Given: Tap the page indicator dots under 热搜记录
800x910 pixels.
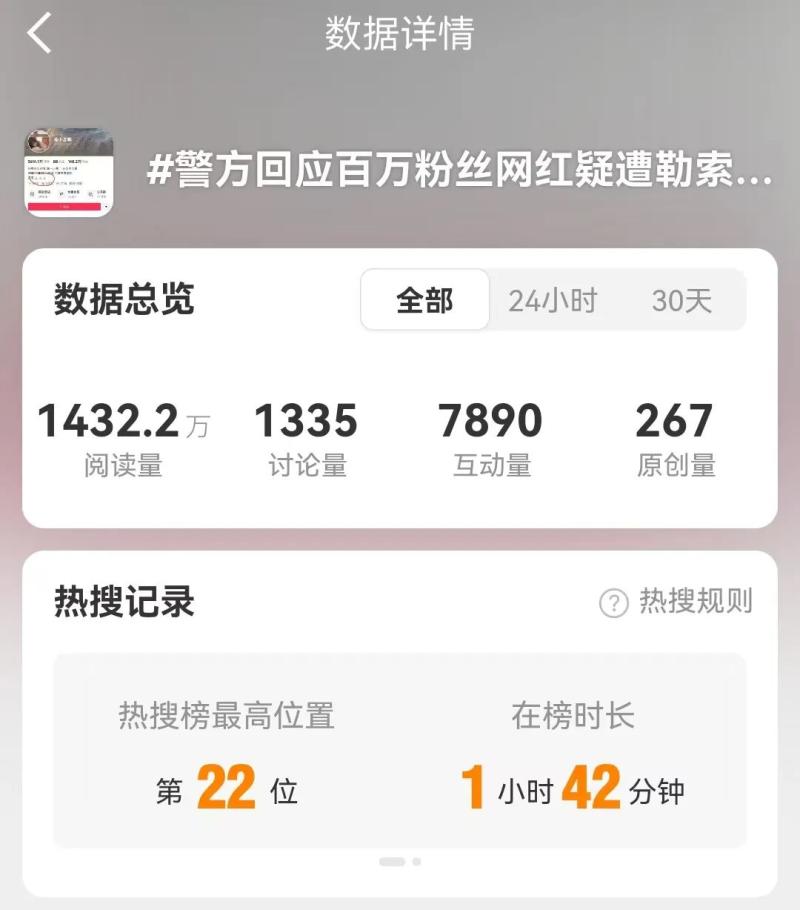Looking at the screenshot, I should pos(400,861).
